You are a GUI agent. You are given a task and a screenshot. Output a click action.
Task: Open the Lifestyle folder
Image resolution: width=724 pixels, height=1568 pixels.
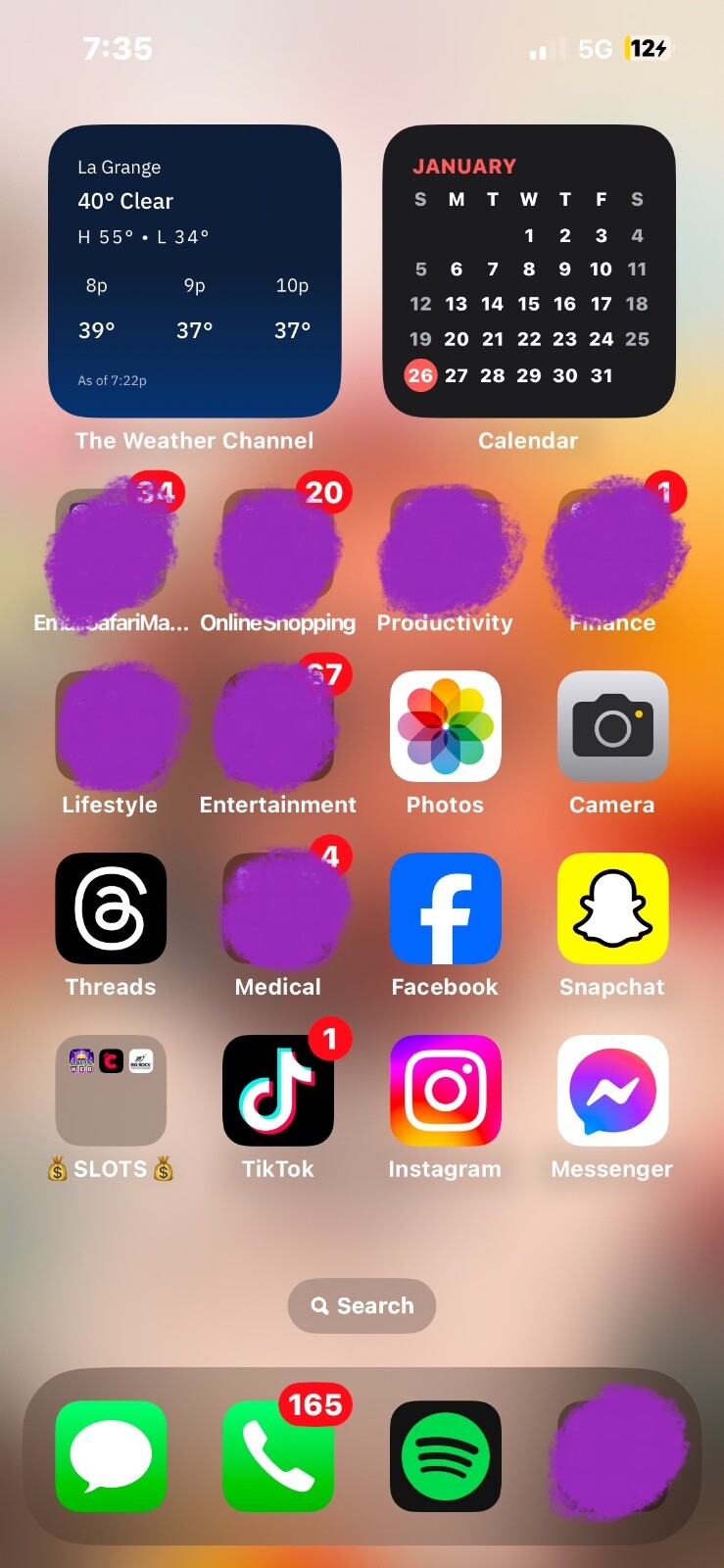pyautogui.click(x=111, y=726)
